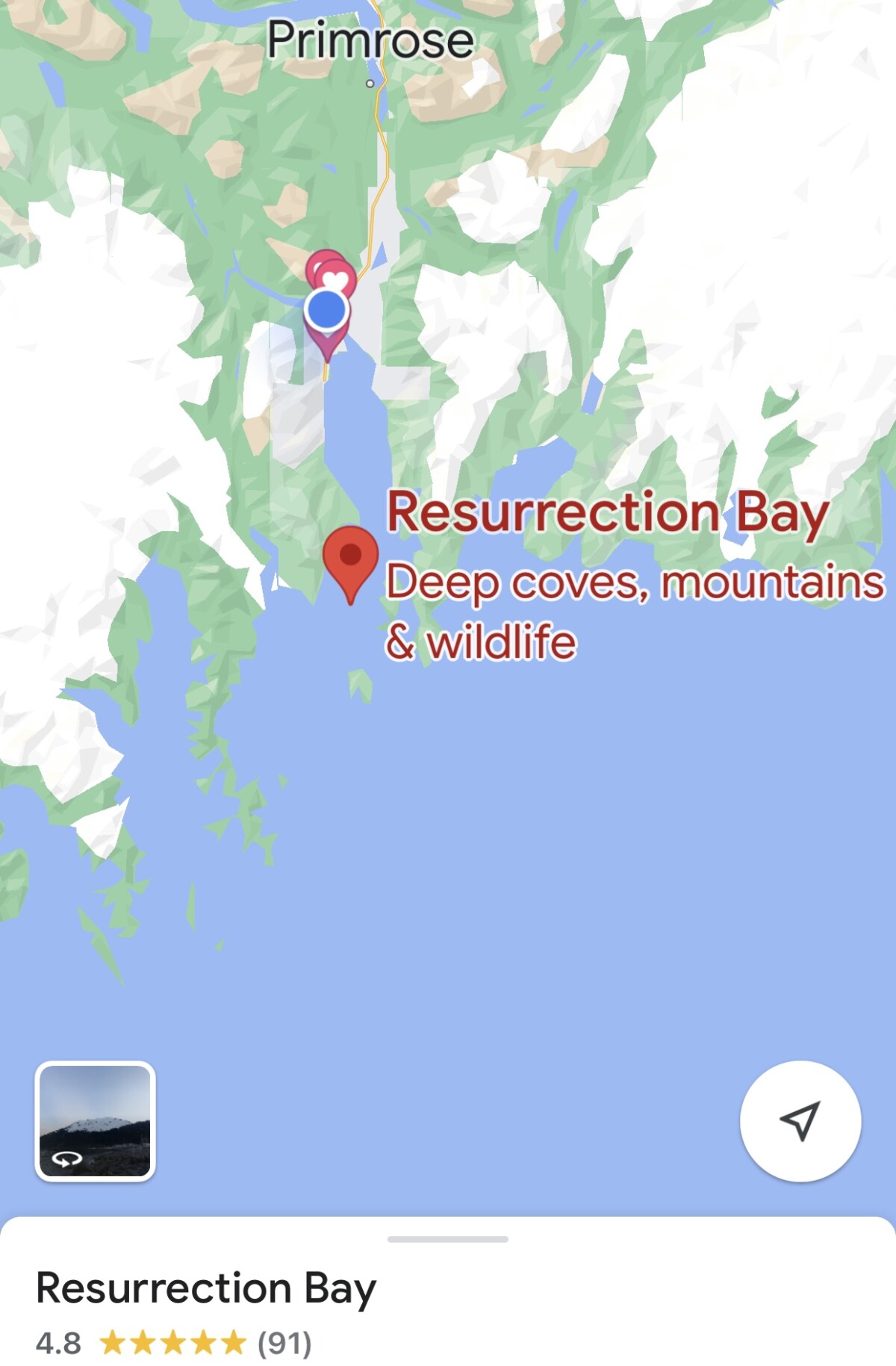Center map on my current location
The image size is (896, 1366).
pyautogui.click(x=800, y=1120)
